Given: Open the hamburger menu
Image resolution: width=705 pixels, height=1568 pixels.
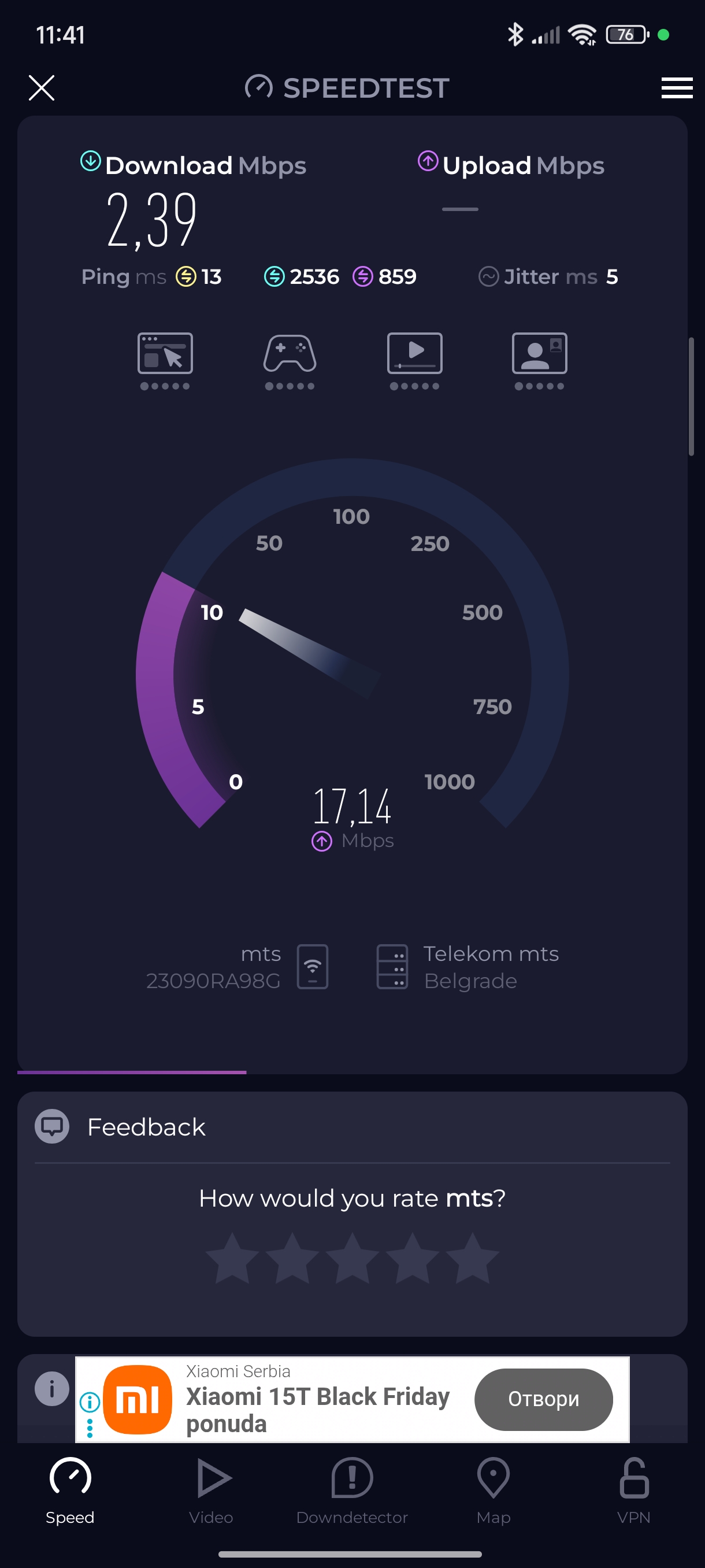Looking at the screenshot, I should pyautogui.click(x=677, y=88).
